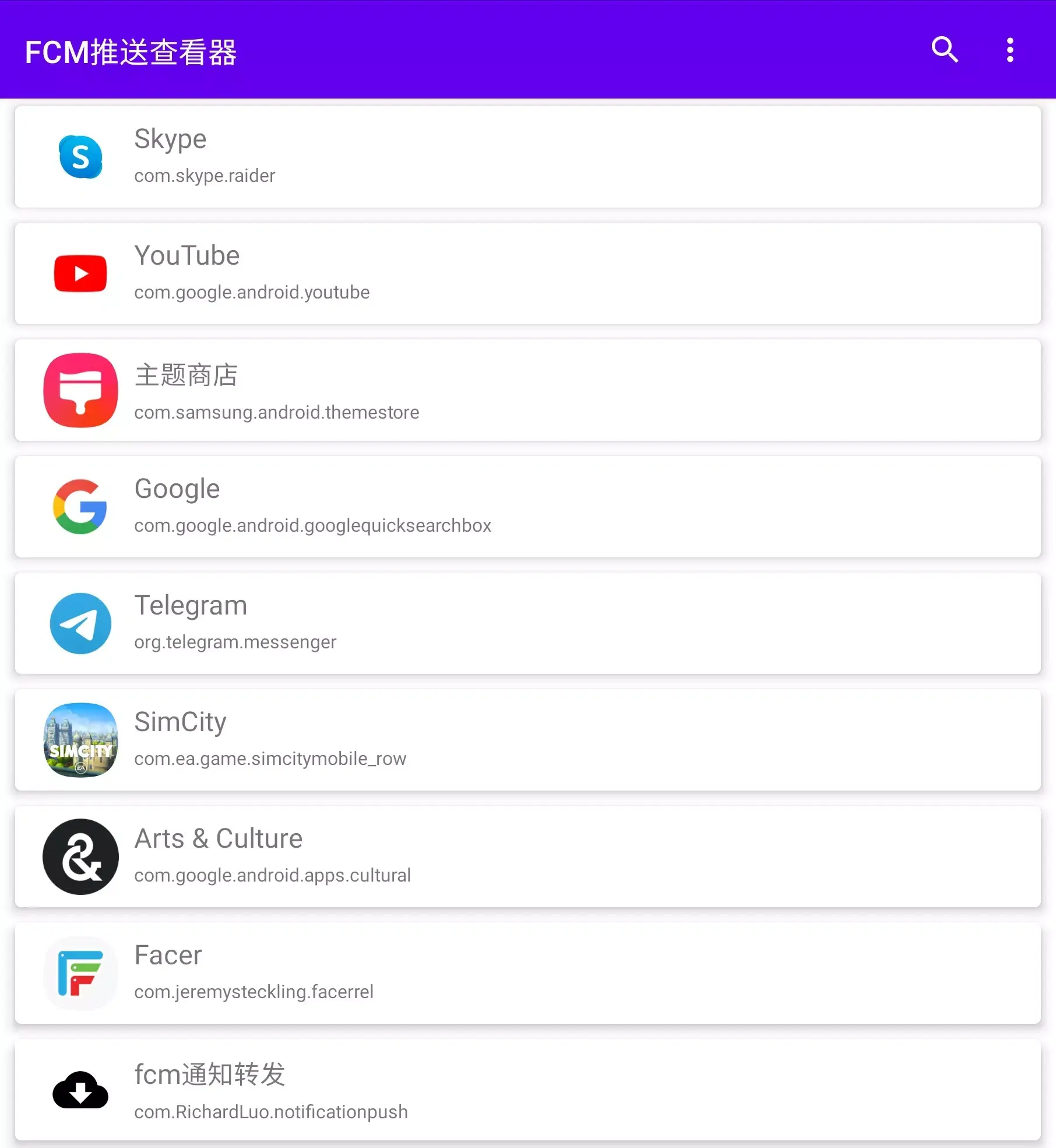Tap the Samsung 主题商店 theme store icon
This screenshot has width=1056, height=1148.
point(80,389)
